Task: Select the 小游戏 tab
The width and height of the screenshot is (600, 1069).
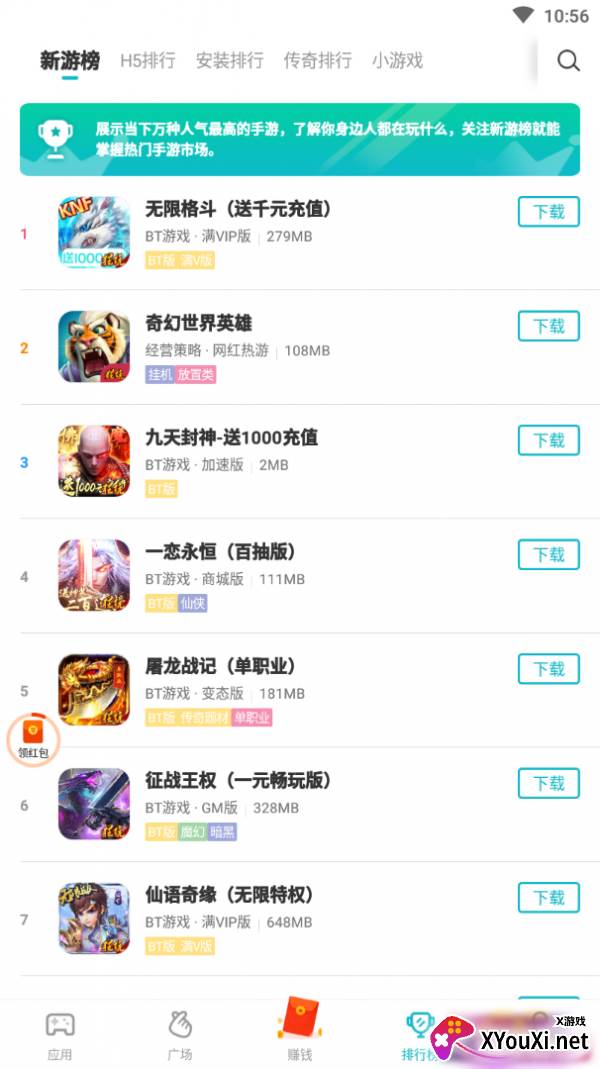Action: click(x=397, y=61)
